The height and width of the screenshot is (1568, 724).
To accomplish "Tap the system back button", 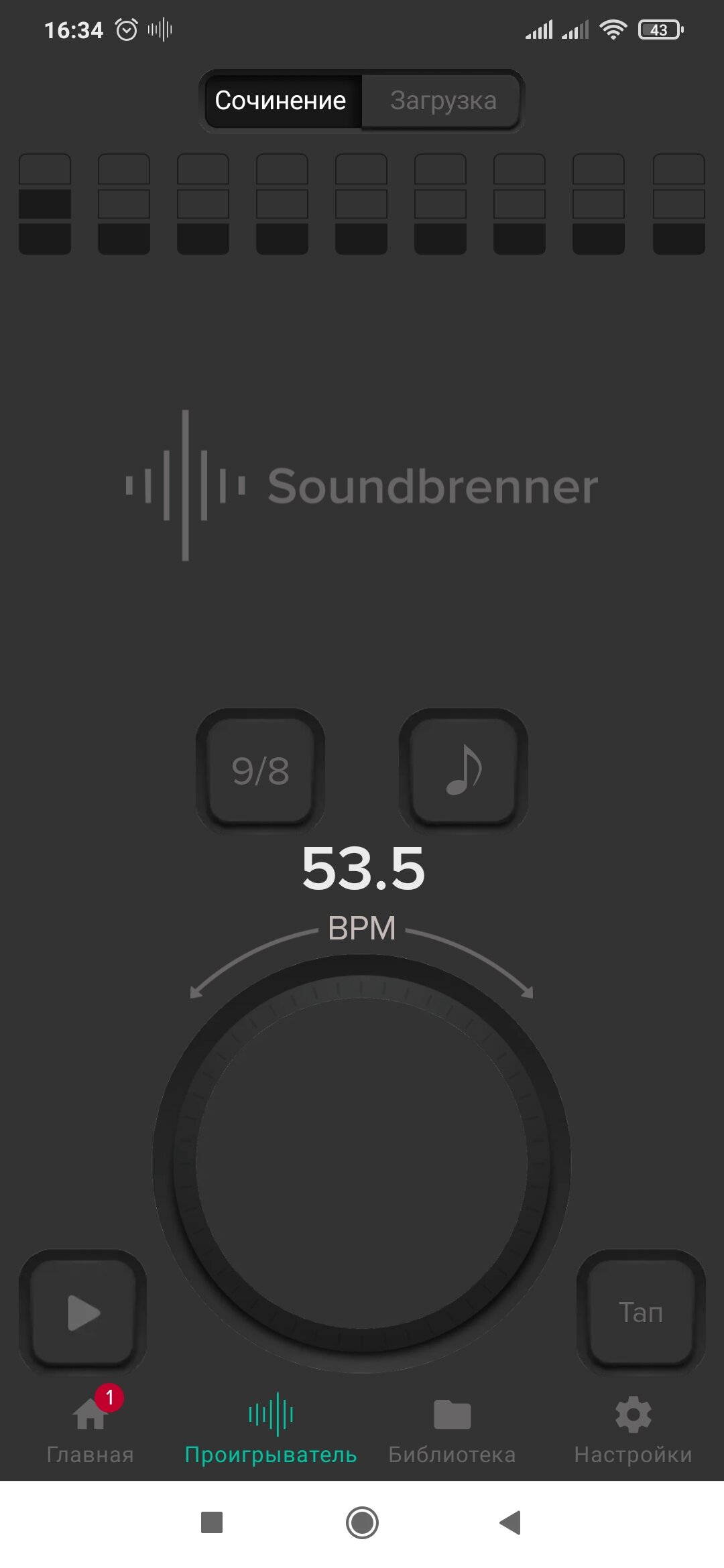I will pos(510,1522).
